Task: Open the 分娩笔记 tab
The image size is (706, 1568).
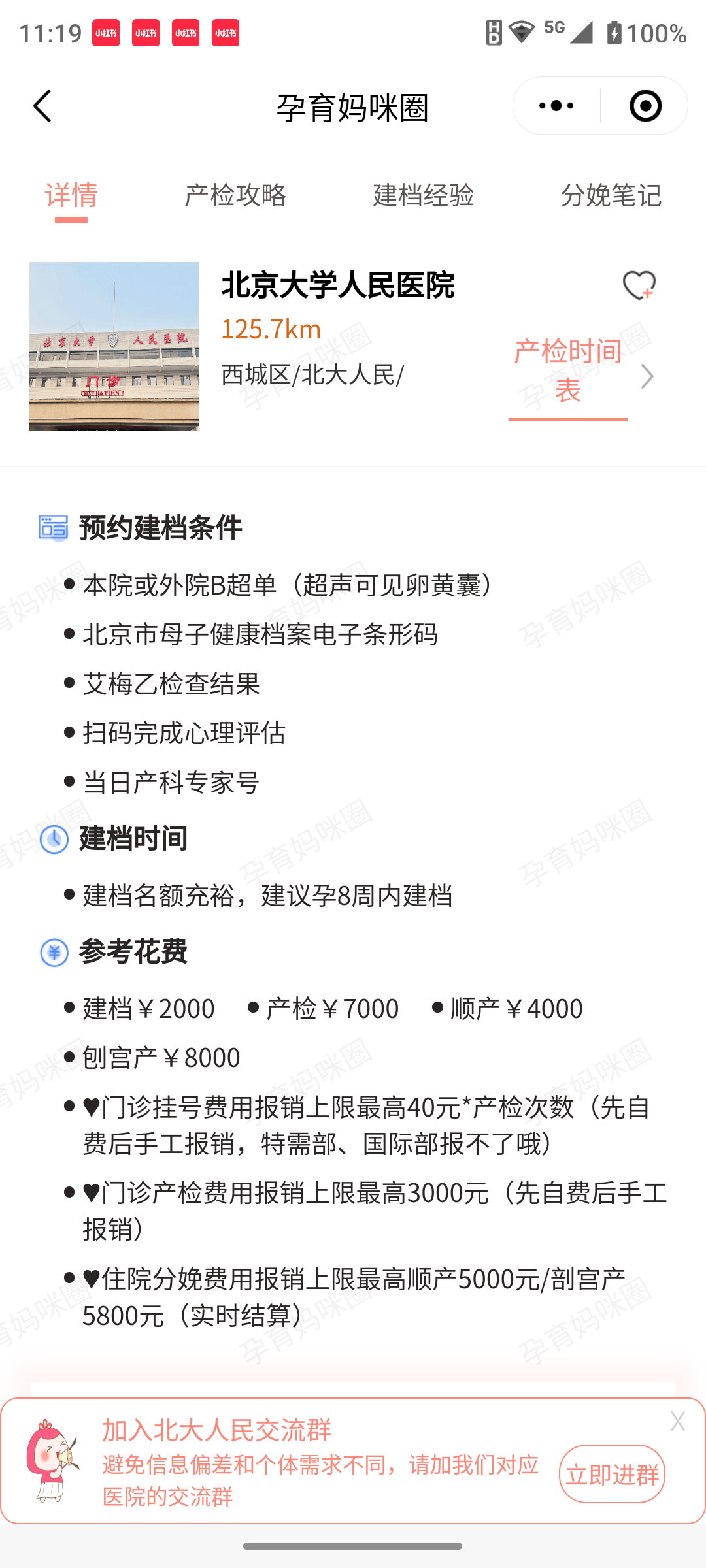Action: [x=611, y=195]
